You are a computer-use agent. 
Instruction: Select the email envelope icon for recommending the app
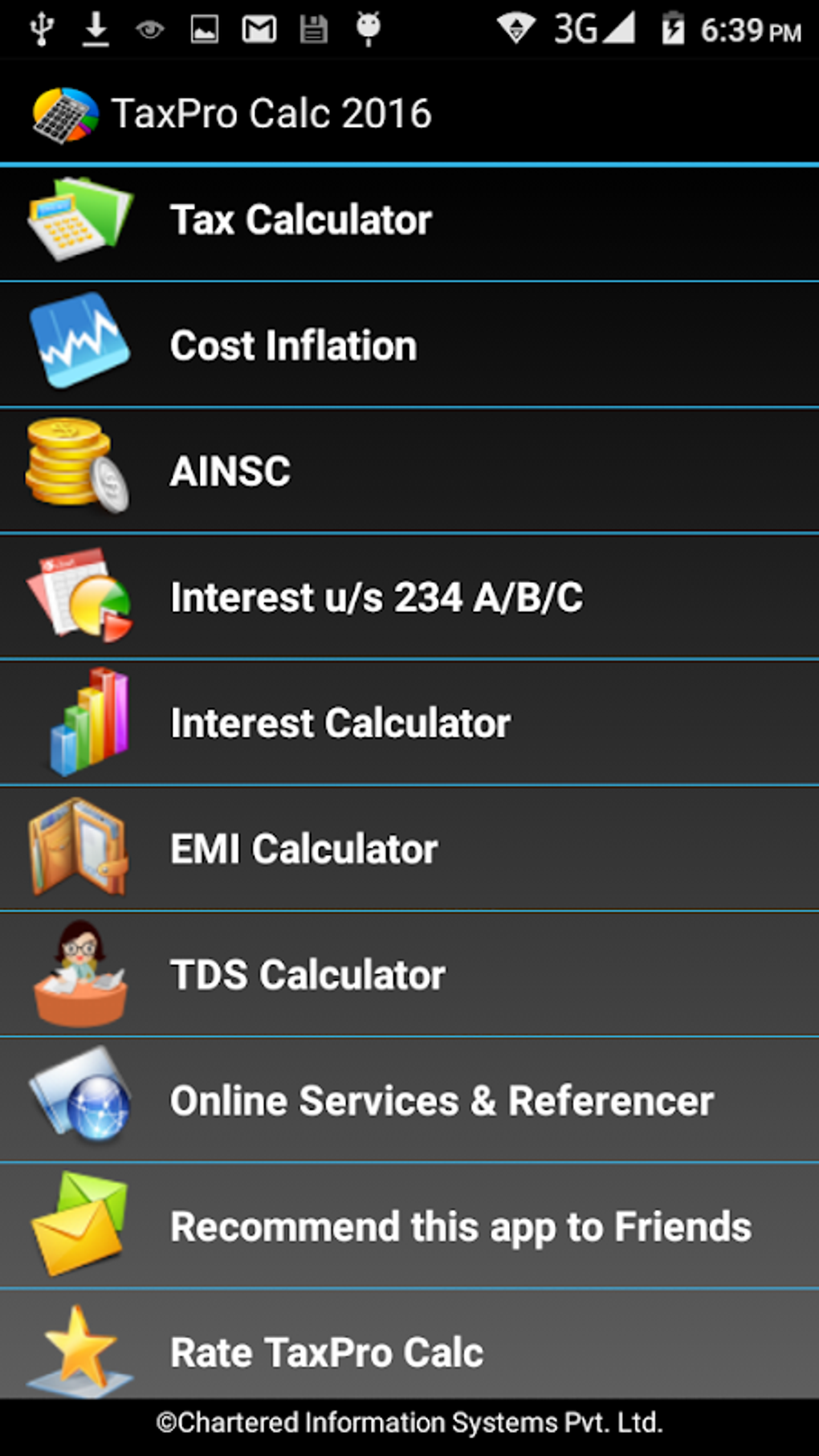78,1226
